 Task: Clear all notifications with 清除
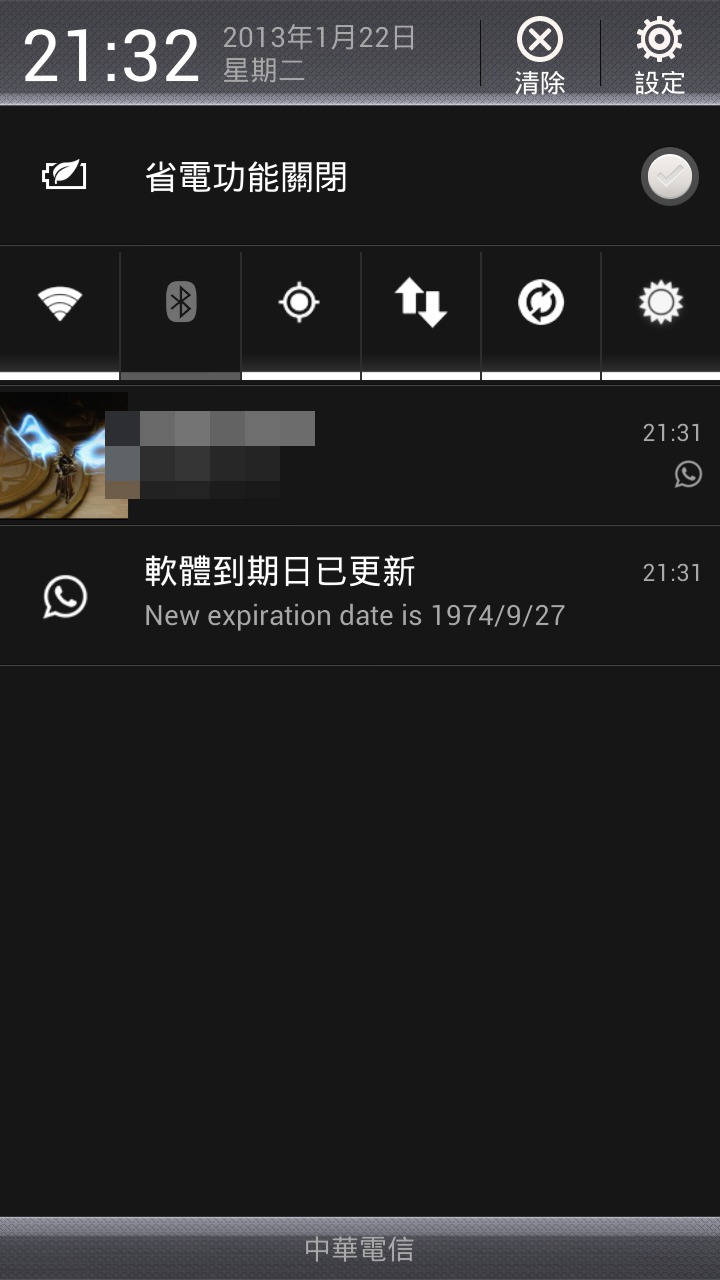pyautogui.click(x=539, y=56)
